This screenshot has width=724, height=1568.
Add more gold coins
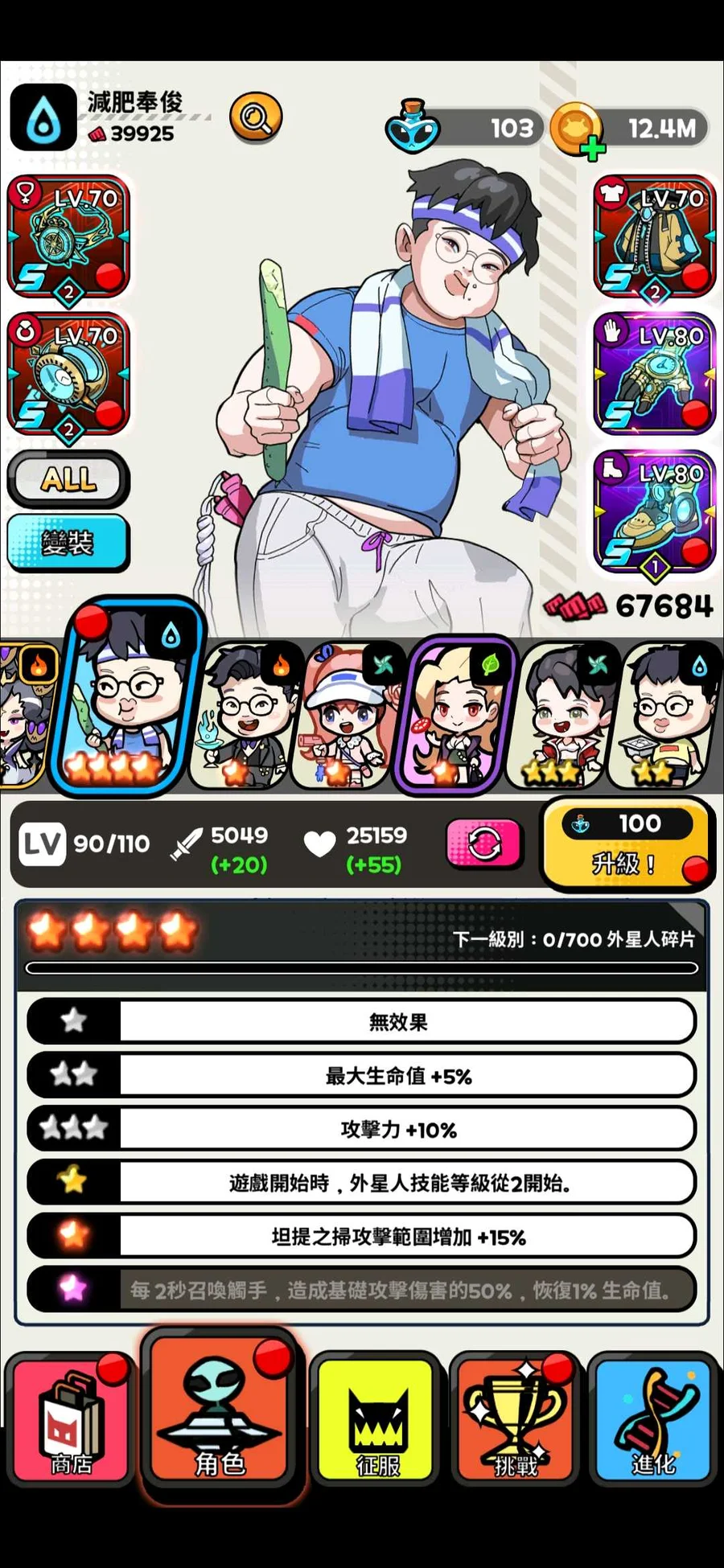point(592,148)
